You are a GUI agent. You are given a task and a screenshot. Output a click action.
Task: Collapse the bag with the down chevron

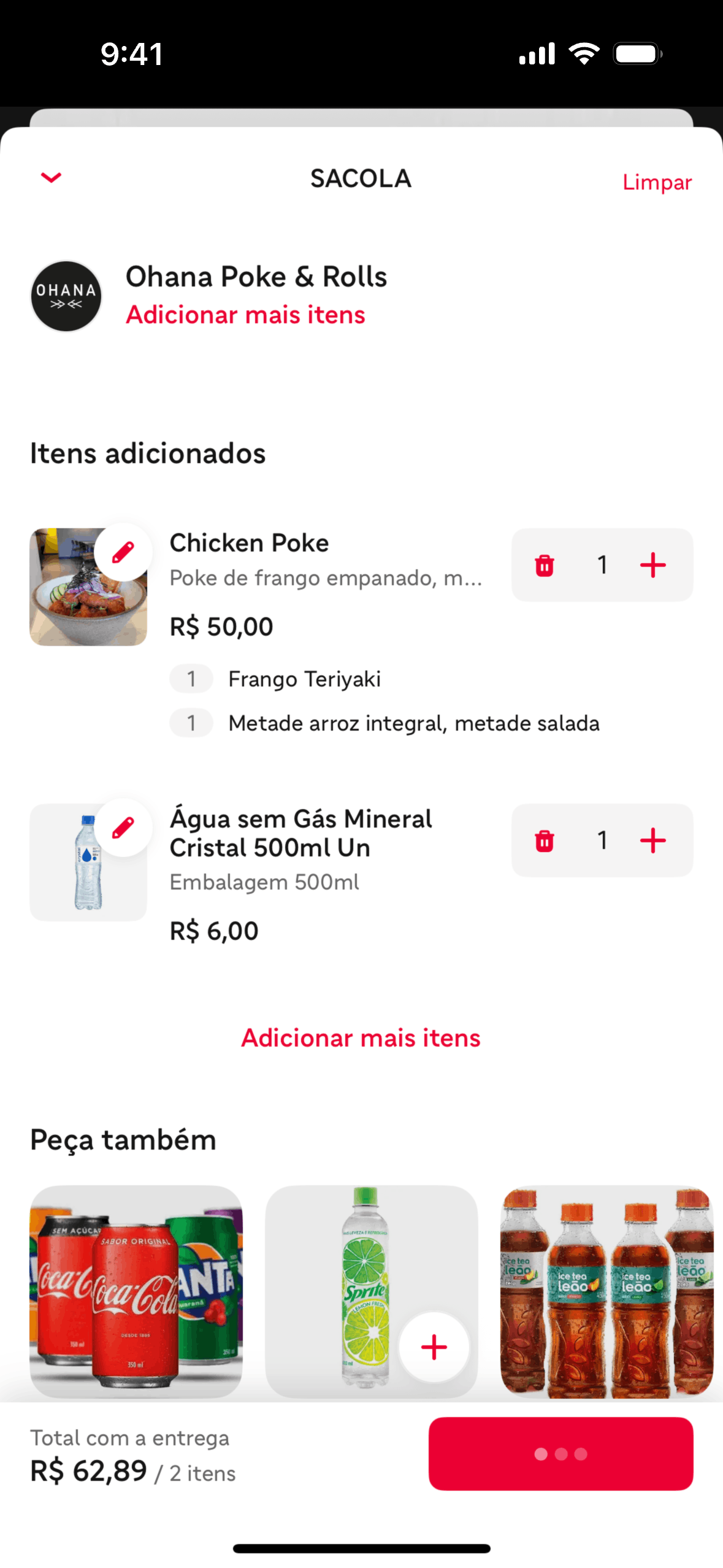(x=52, y=178)
